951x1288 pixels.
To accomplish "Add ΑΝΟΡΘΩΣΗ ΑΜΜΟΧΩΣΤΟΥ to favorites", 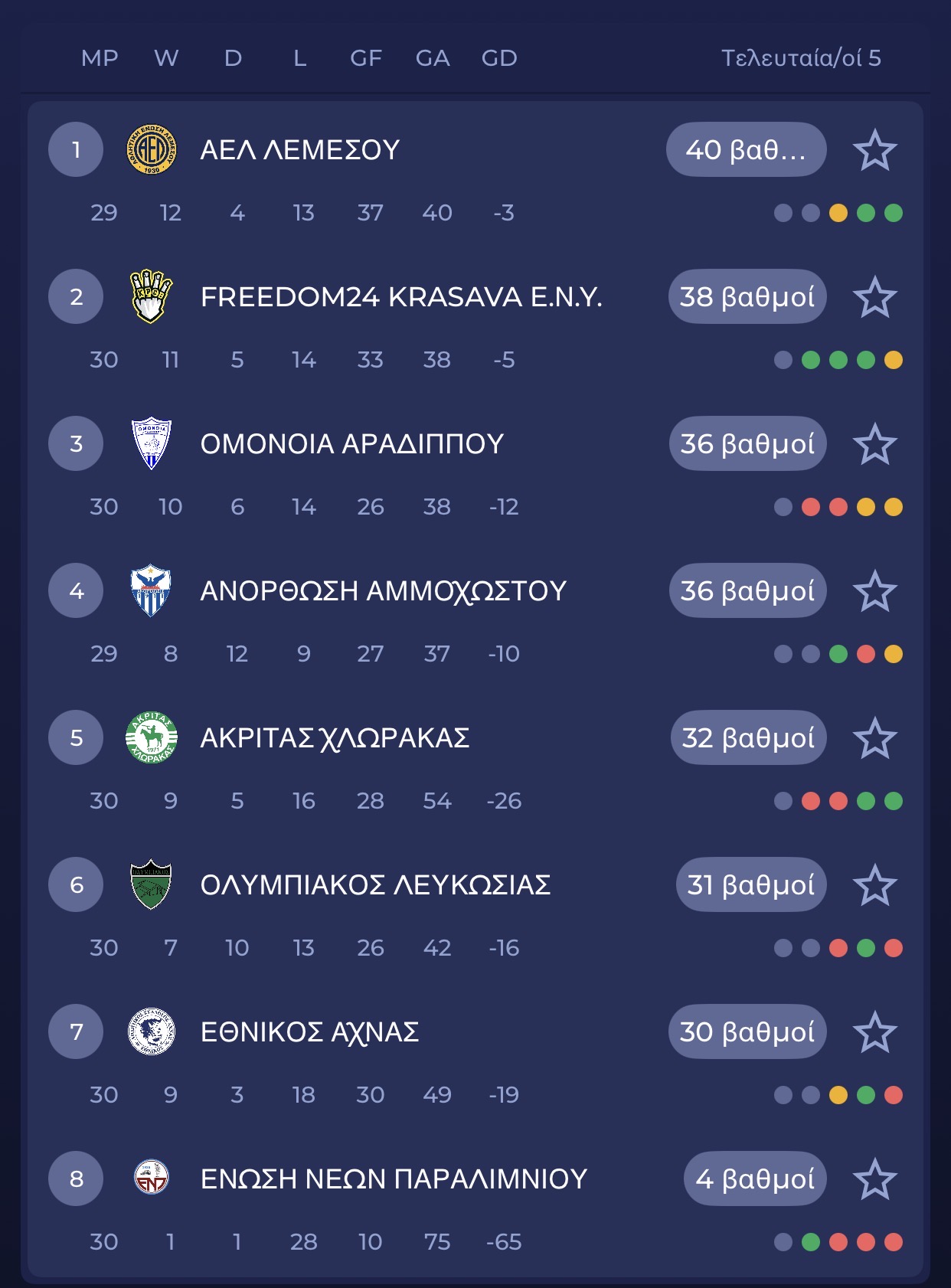I will (874, 591).
